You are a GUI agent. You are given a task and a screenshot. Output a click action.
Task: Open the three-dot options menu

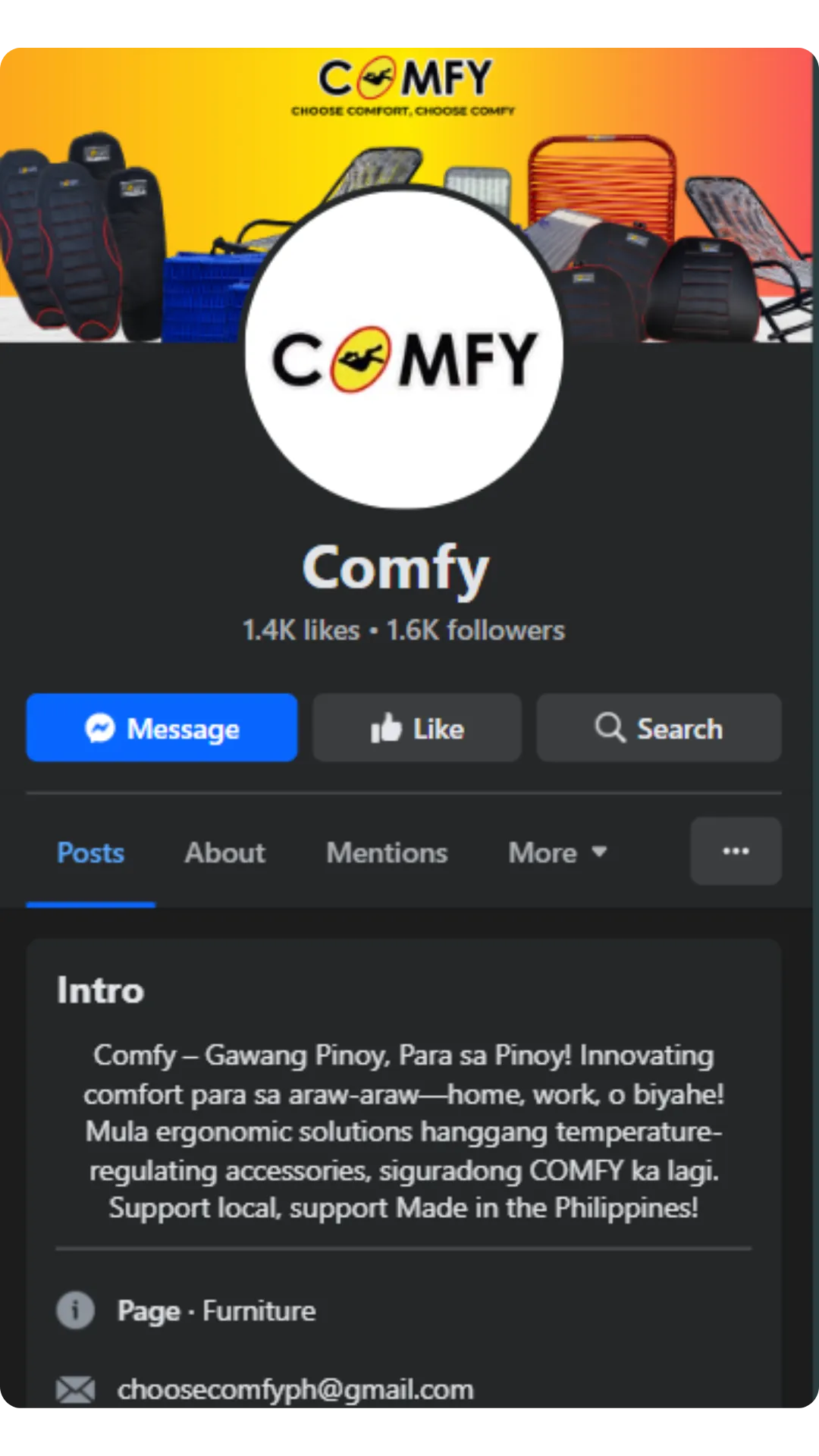736,851
